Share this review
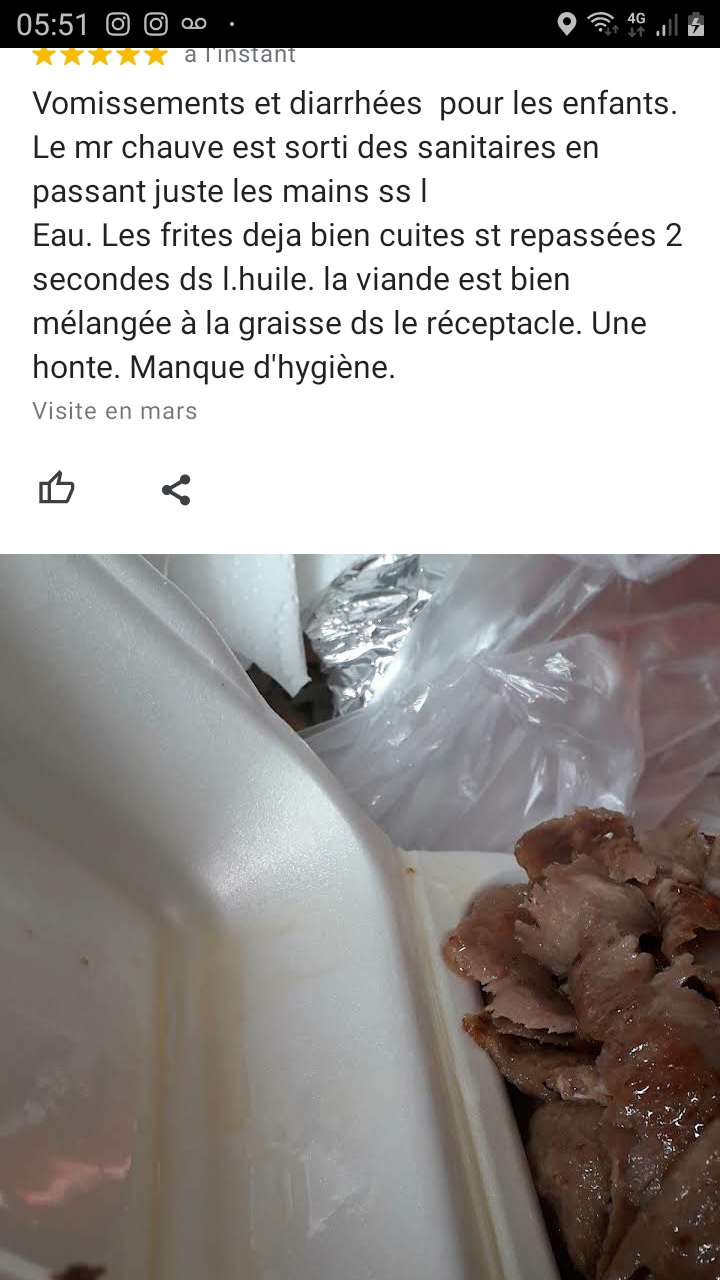Screen dimensions: 720x1280 pyautogui.click(x=176, y=490)
